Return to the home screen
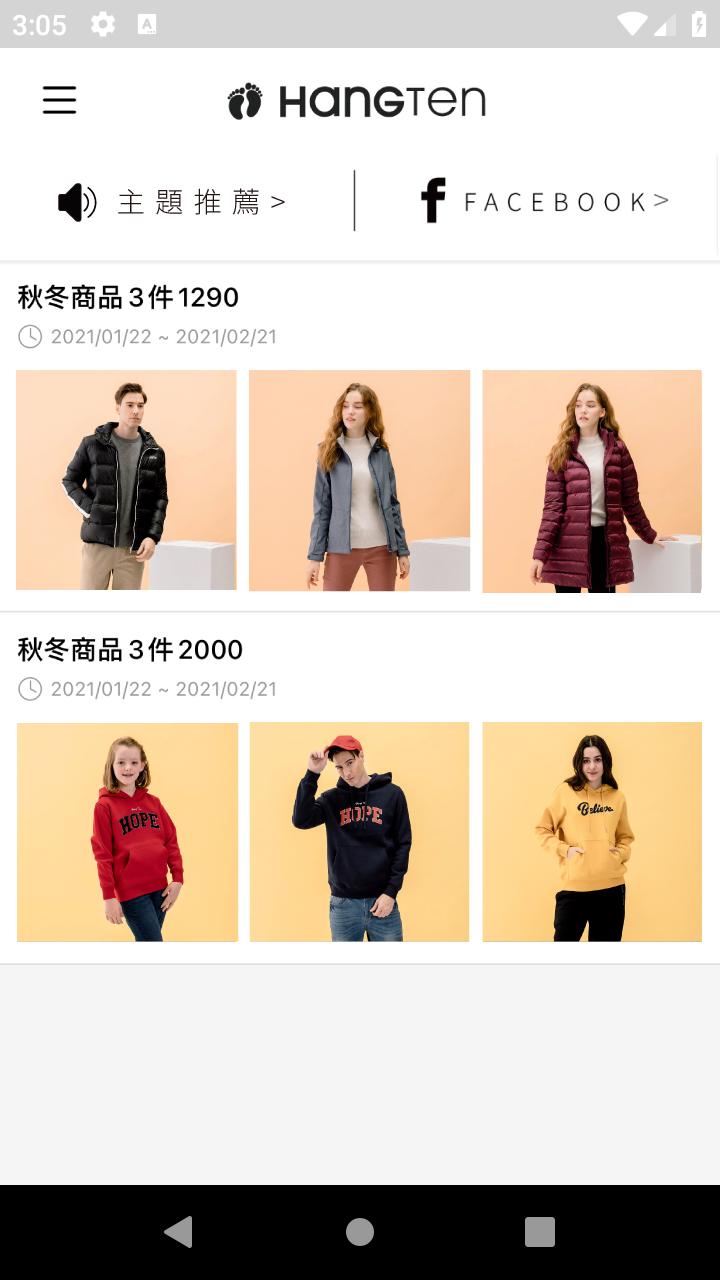The image size is (720, 1280). click(x=360, y=1232)
